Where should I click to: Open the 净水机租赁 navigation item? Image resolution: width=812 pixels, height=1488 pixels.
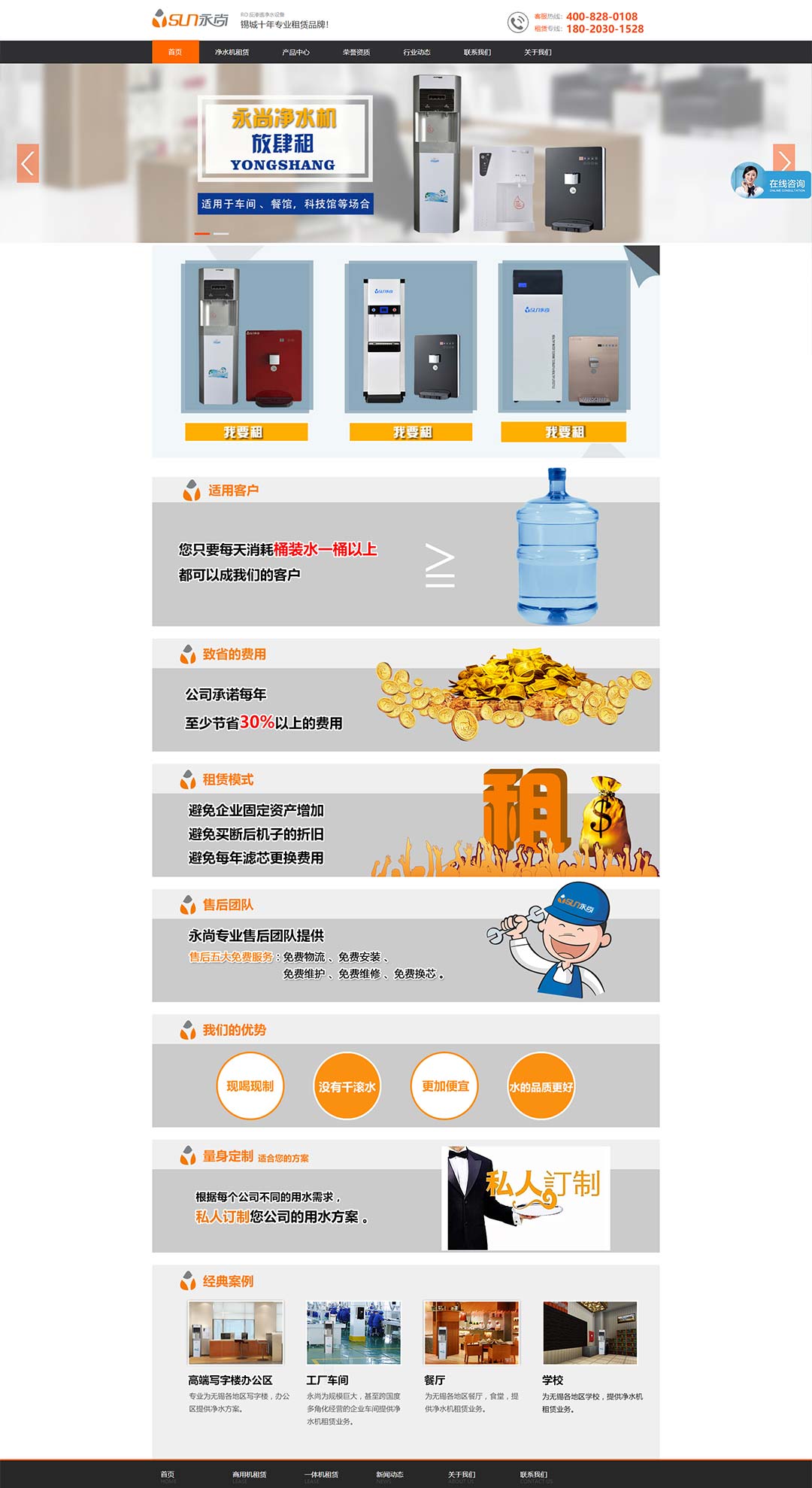(232, 52)
